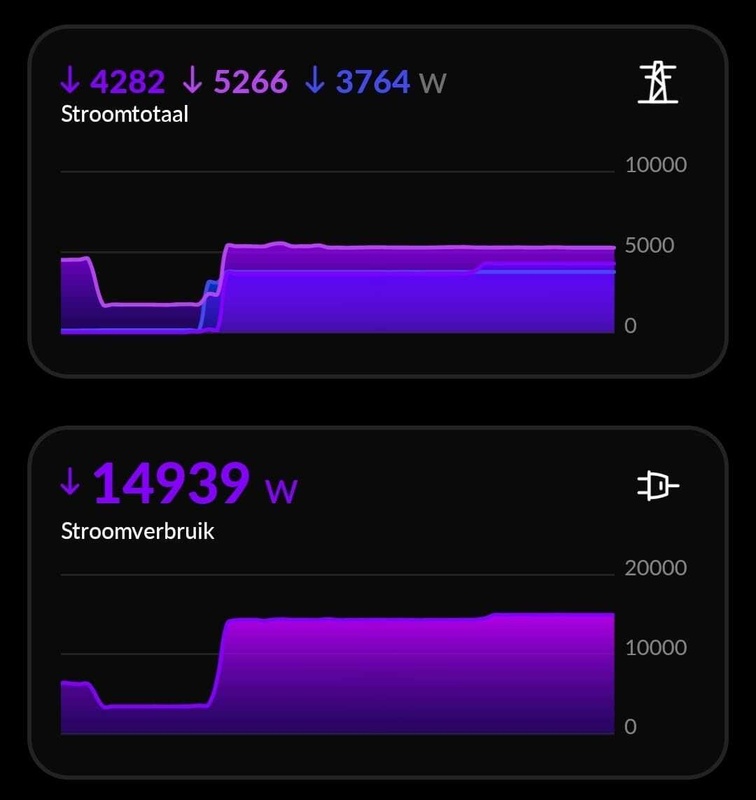Open the Stroomverbruik consumption card
756x800 pixels.
pos(377,602)
